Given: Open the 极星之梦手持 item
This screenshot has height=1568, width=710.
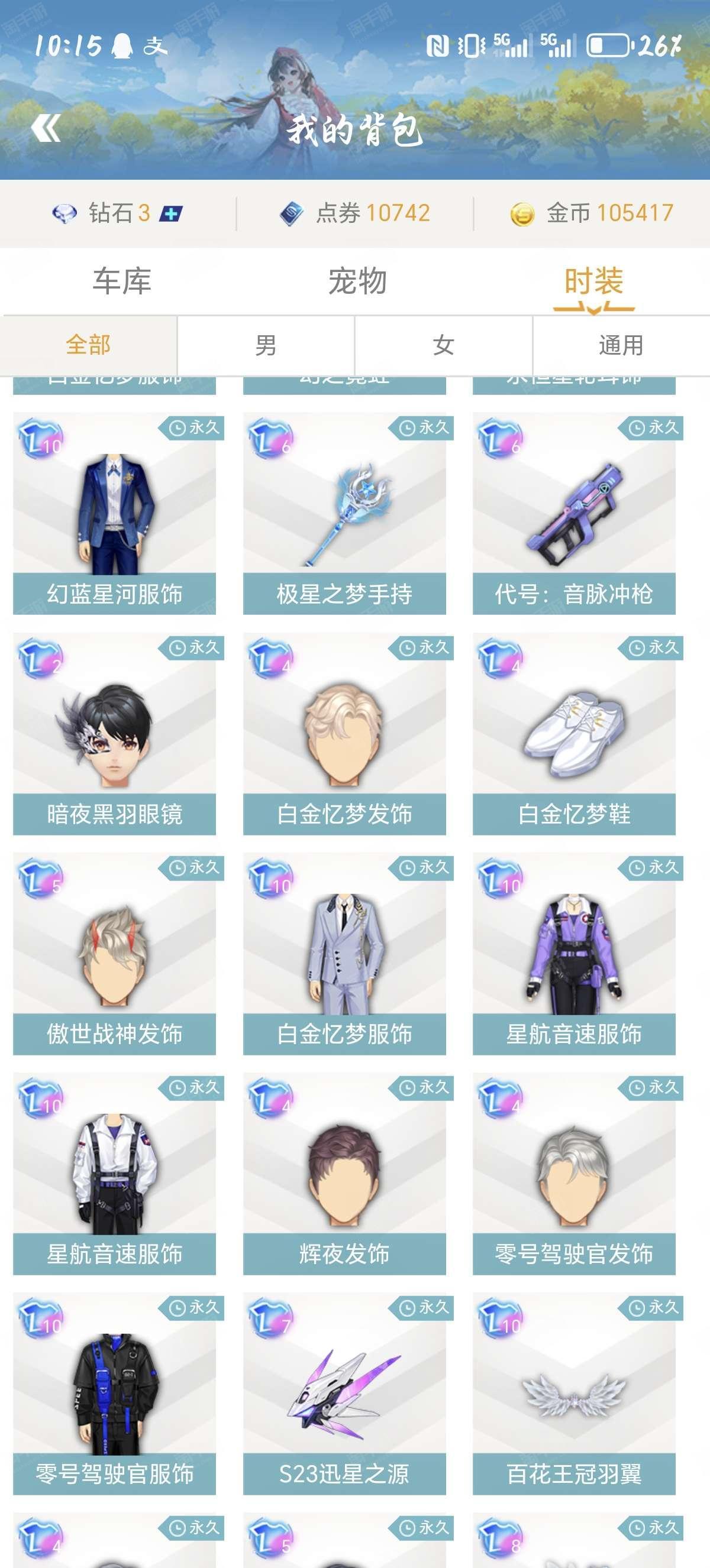Looking at the screenshot, I should (x=344, y=513).
